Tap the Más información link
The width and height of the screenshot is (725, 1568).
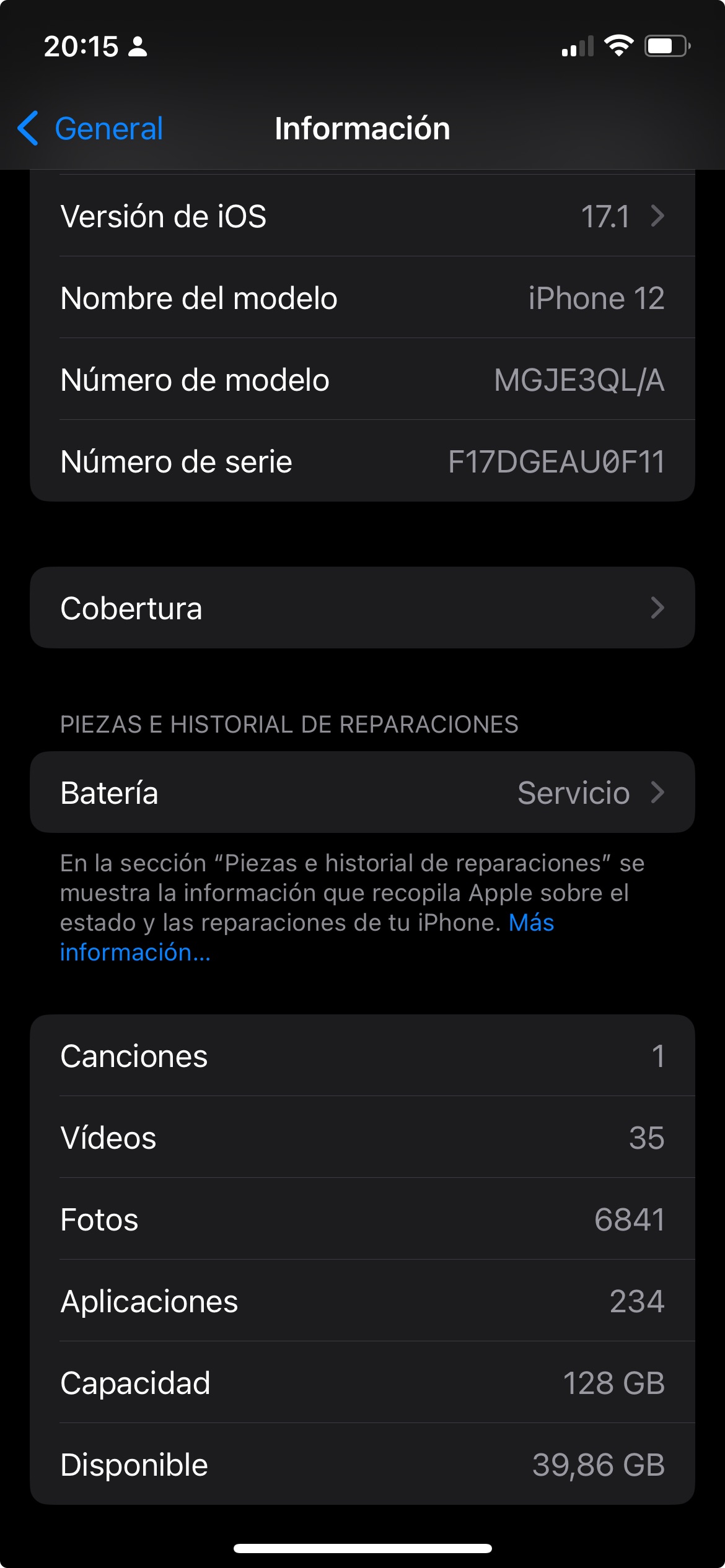coord(307,938)
